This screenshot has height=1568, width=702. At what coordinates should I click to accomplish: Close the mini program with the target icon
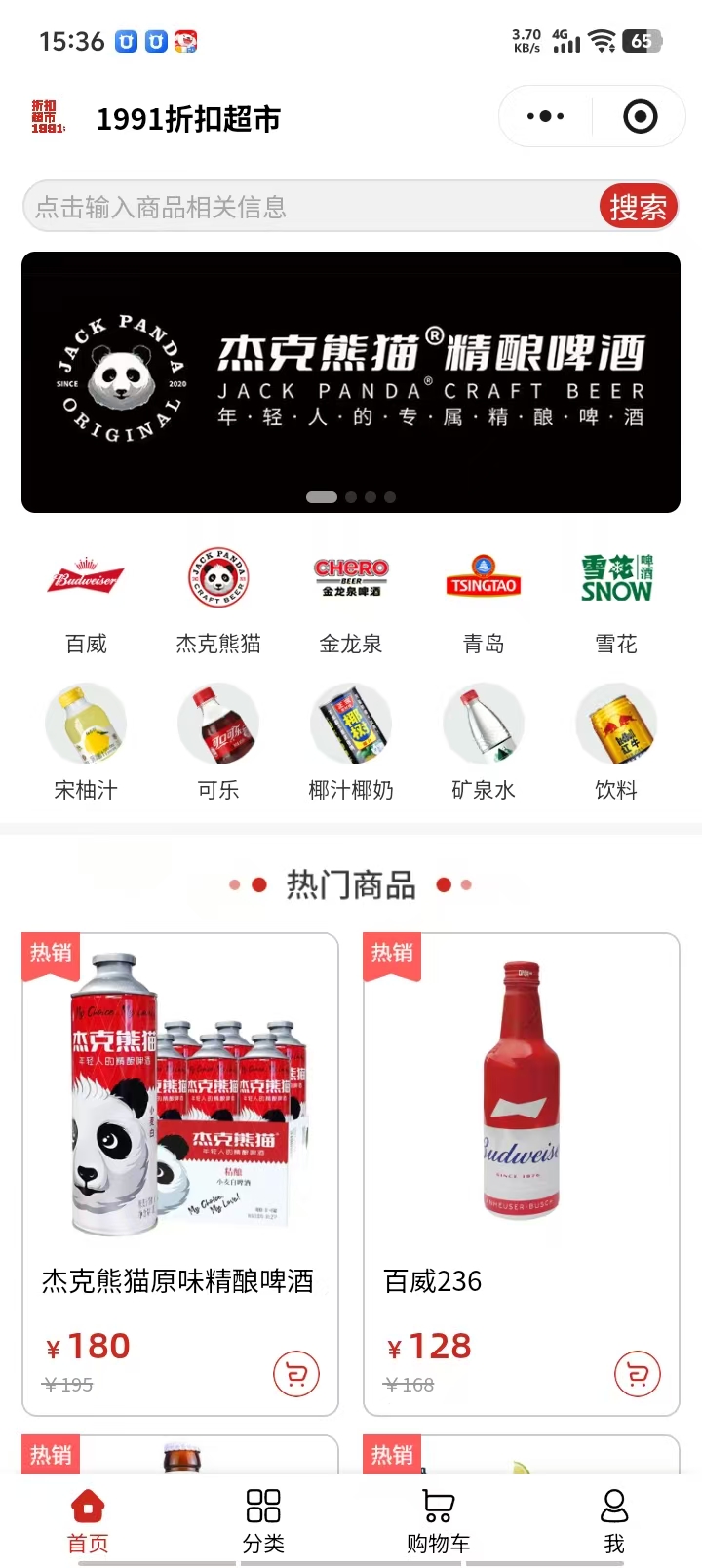pyautogui.click(x=640, y=116)
